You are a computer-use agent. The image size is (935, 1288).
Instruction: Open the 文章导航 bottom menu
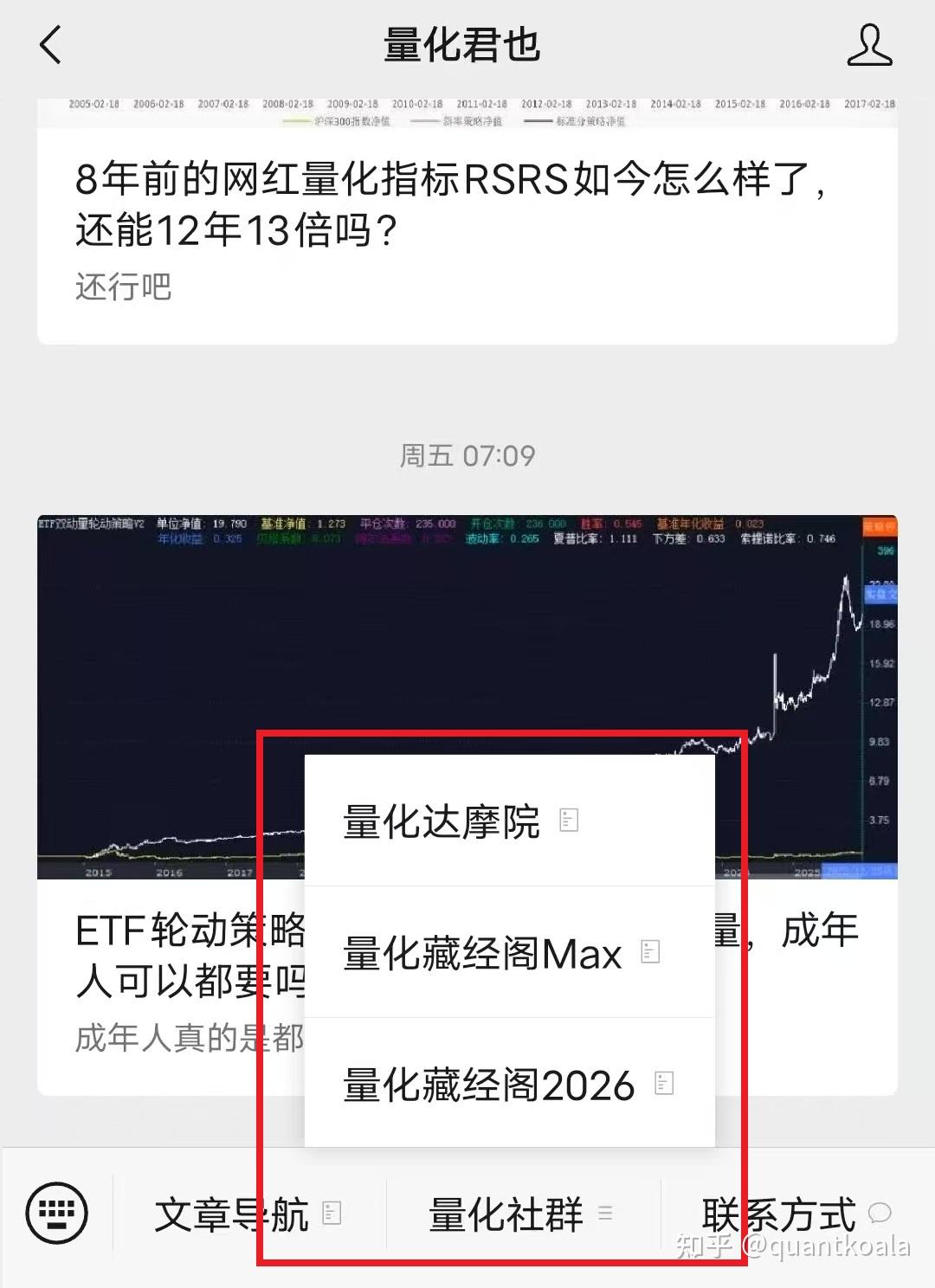tap(231, 1214)
